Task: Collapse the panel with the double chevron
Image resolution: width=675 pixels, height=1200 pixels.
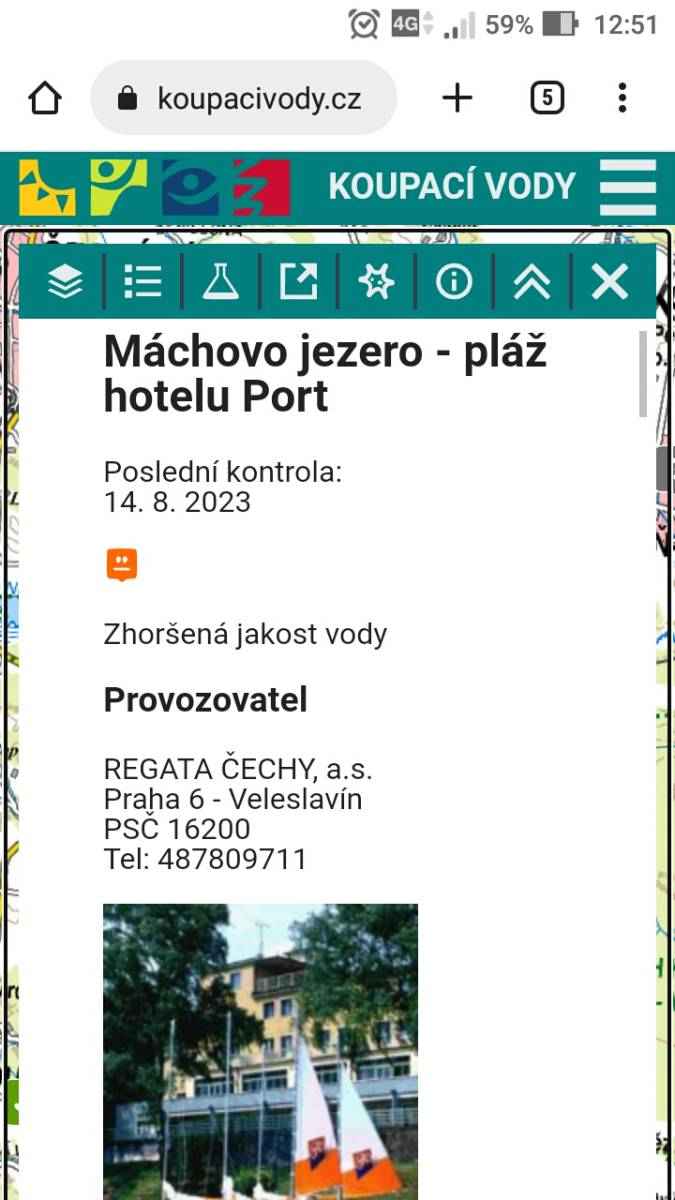Action: (x=532, y=283)
